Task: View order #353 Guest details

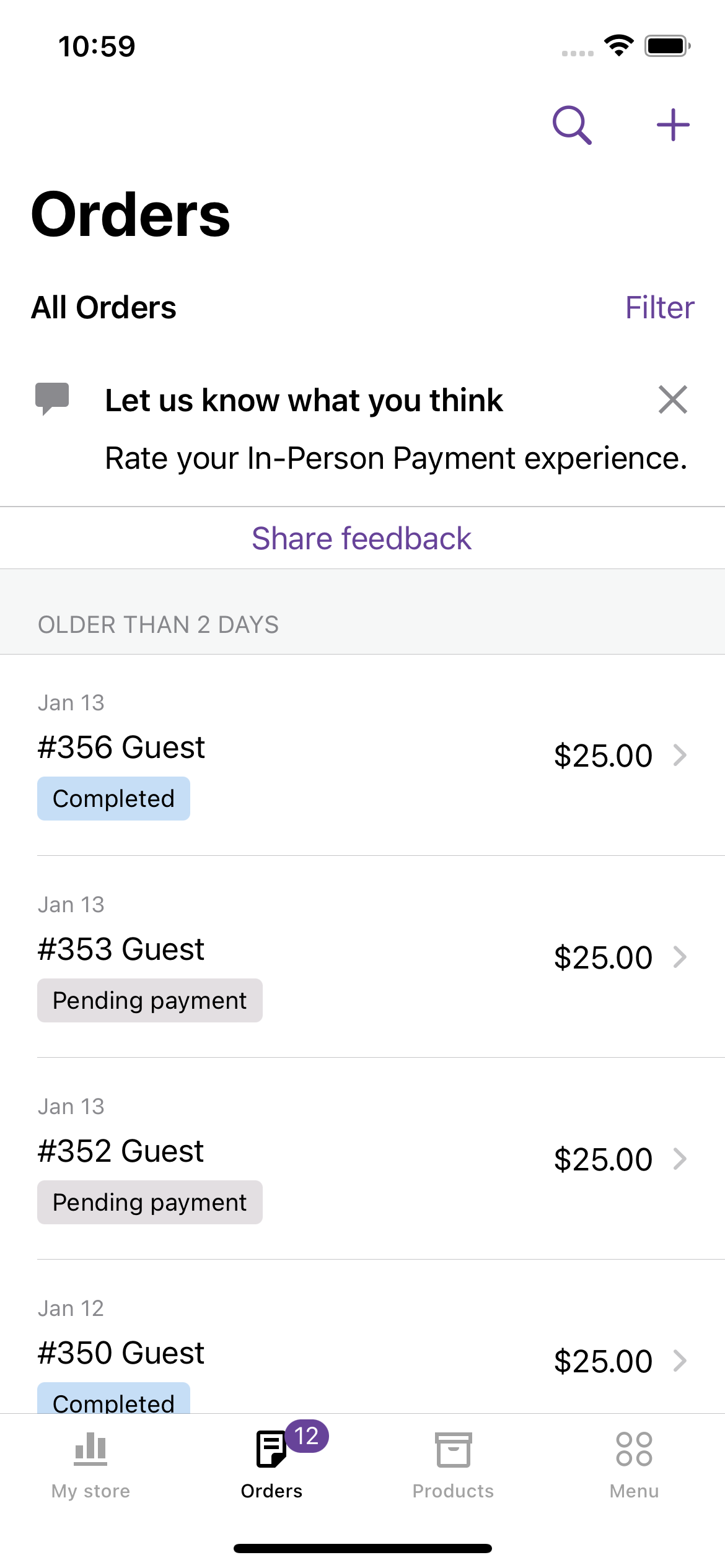Action: [362, 957]
